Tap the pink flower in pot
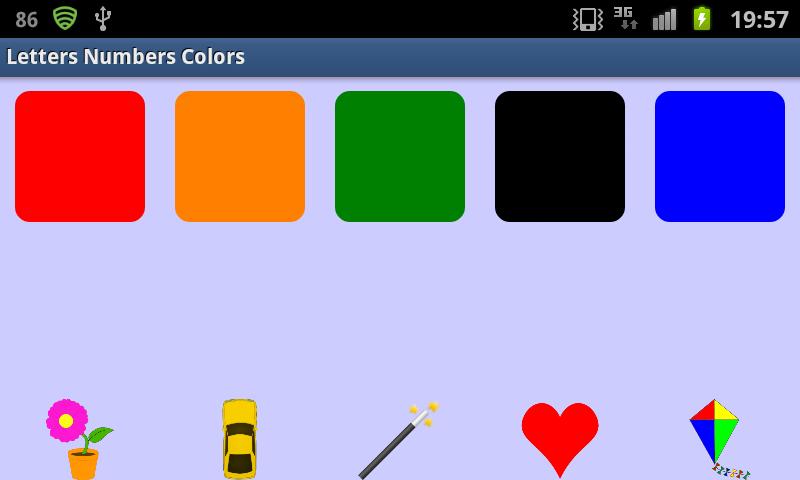800x480 pixels. [79, 439]
